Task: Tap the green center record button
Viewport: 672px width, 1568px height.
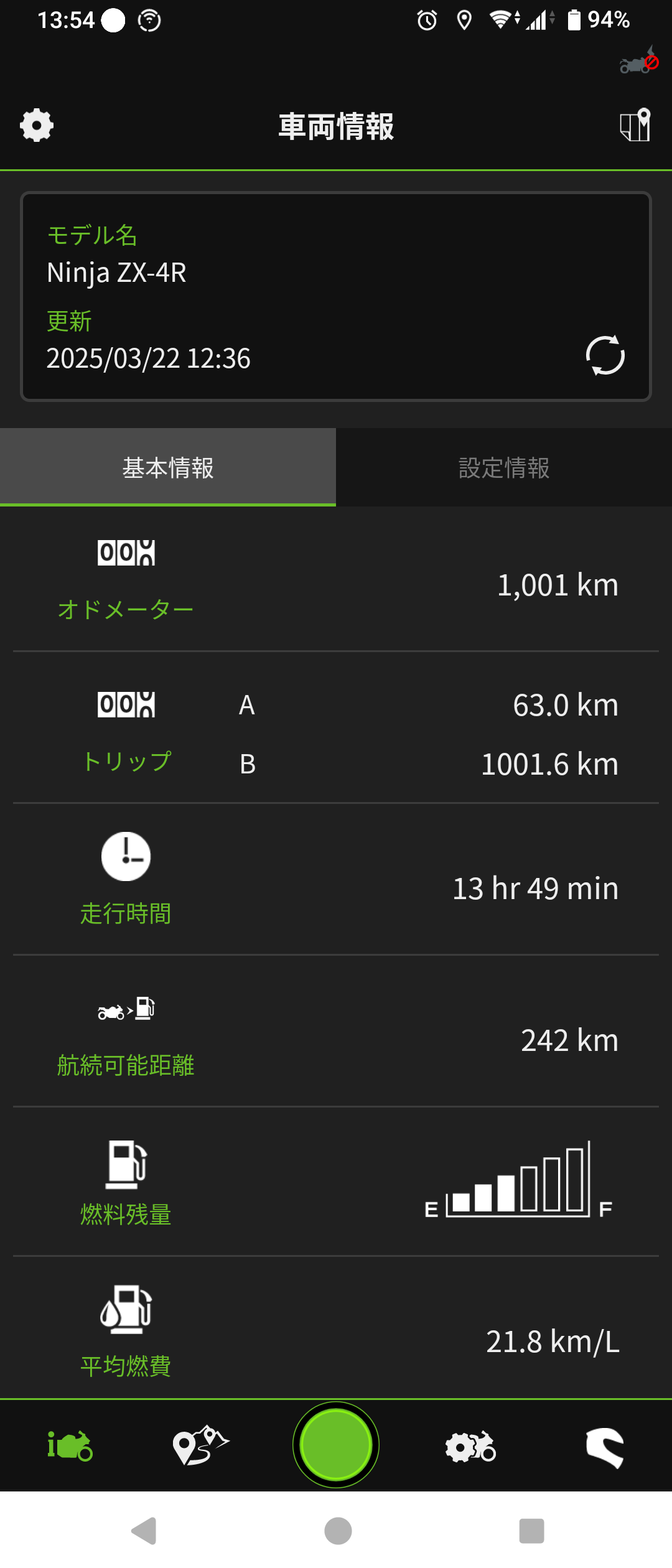Action: click(x=336, y=1445)
